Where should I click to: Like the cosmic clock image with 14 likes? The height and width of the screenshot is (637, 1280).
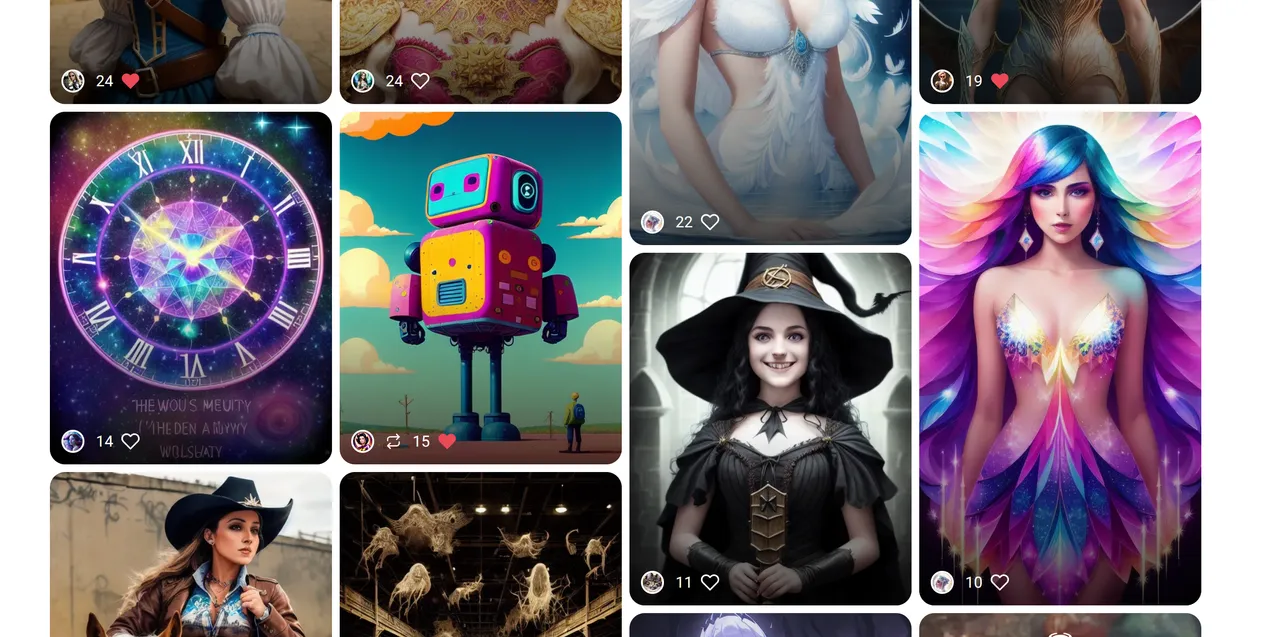click(131, 441)
